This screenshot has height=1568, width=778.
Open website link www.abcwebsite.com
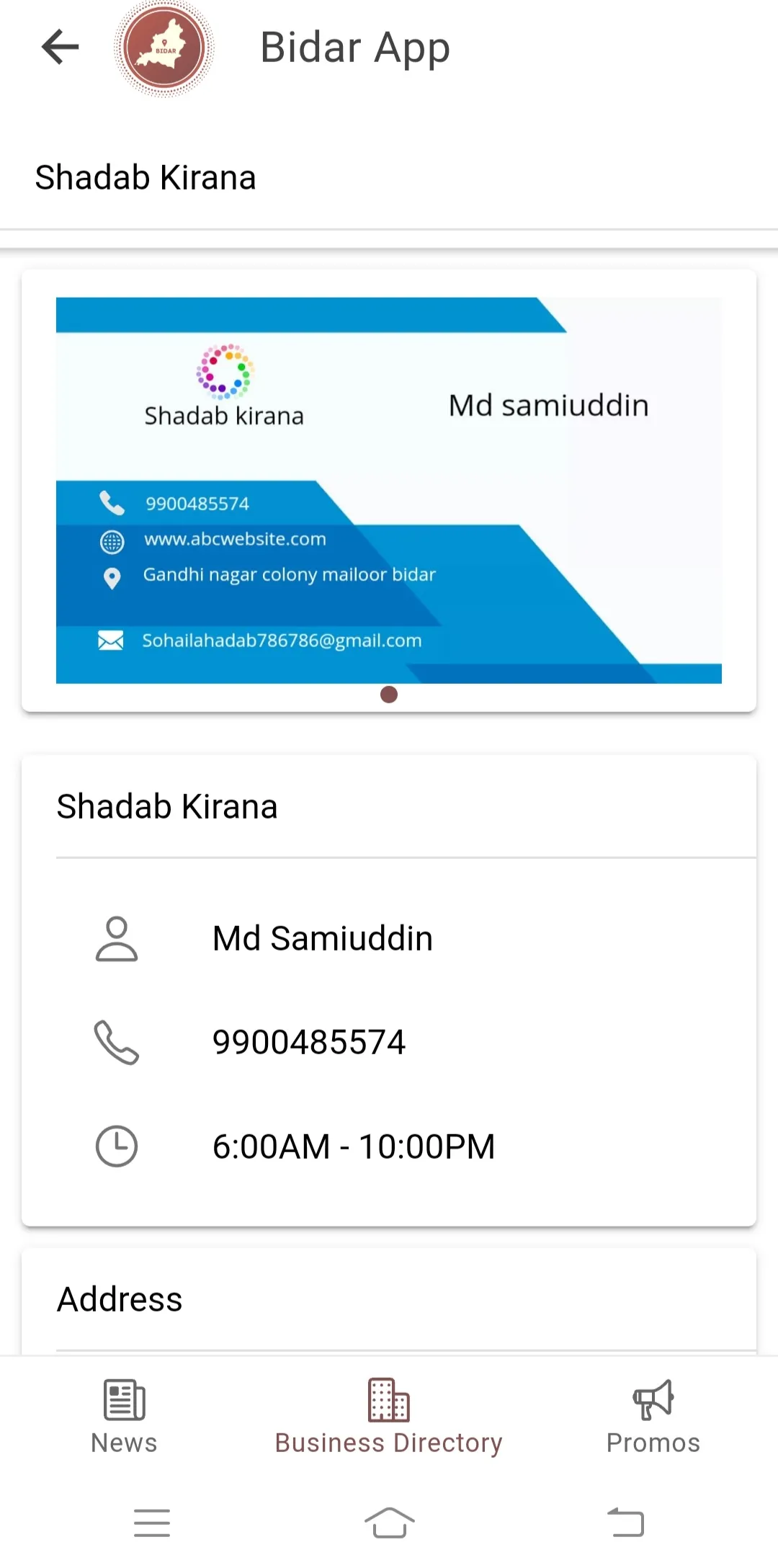pos(236,540)
